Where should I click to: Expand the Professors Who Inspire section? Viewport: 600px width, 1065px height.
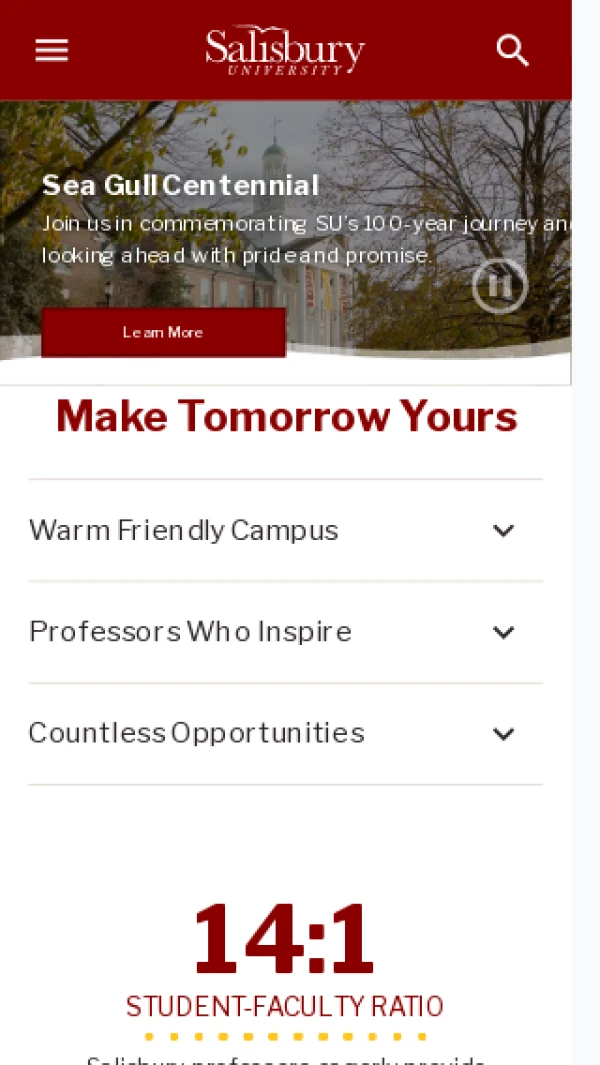(x=285, y=632)
